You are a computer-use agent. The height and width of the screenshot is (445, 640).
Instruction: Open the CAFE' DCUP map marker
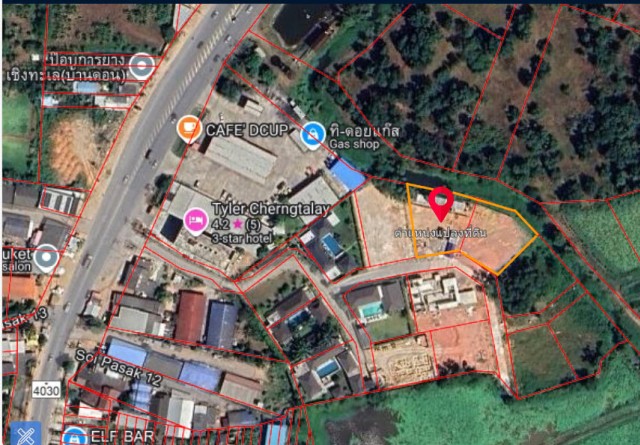point(188,128)
